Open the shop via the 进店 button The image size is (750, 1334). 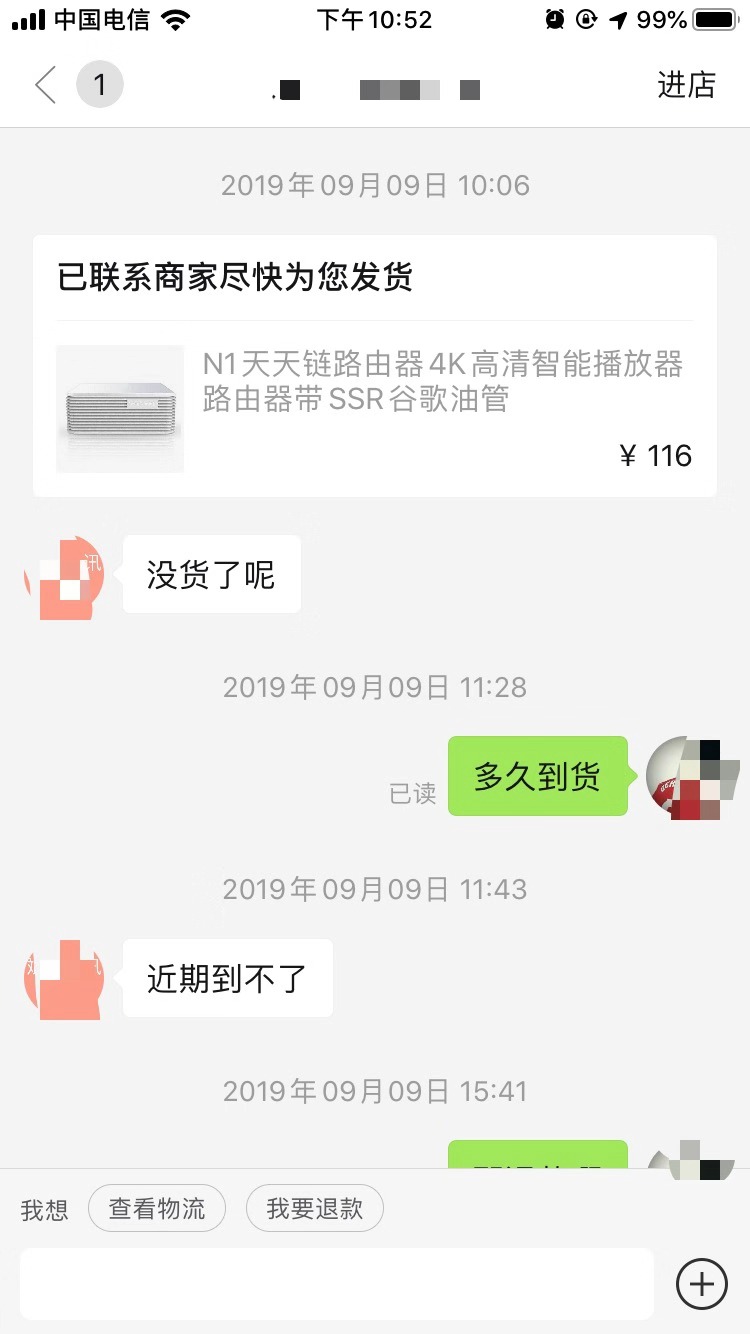(686, 84)
